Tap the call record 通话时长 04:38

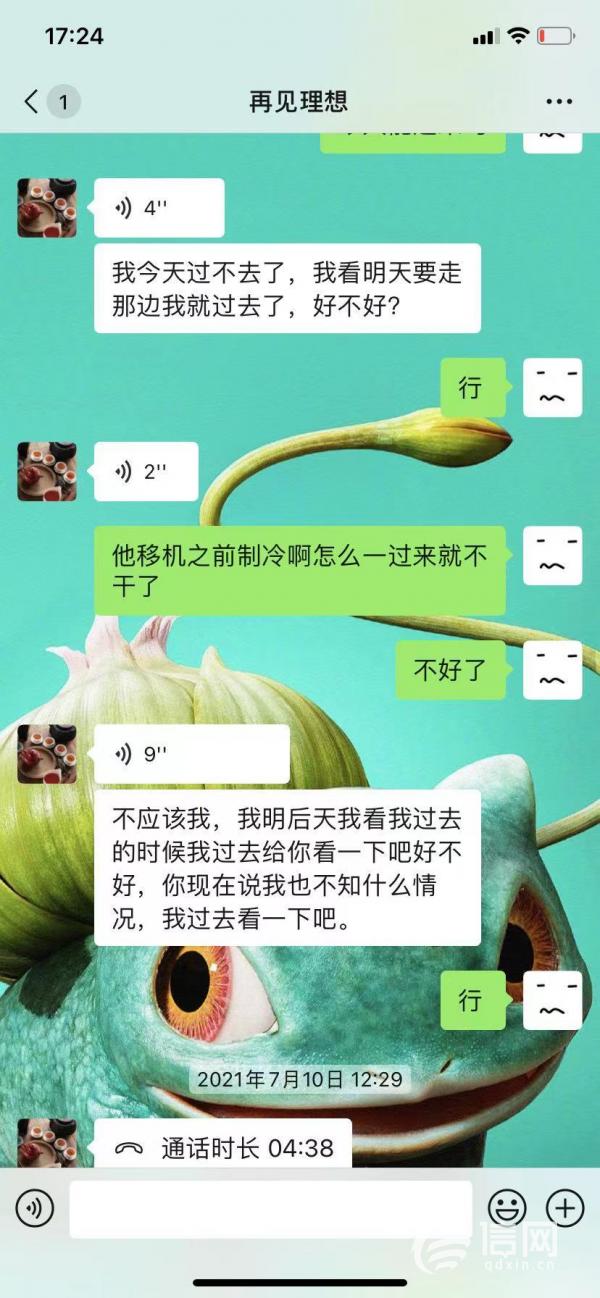coord(223,1148)
